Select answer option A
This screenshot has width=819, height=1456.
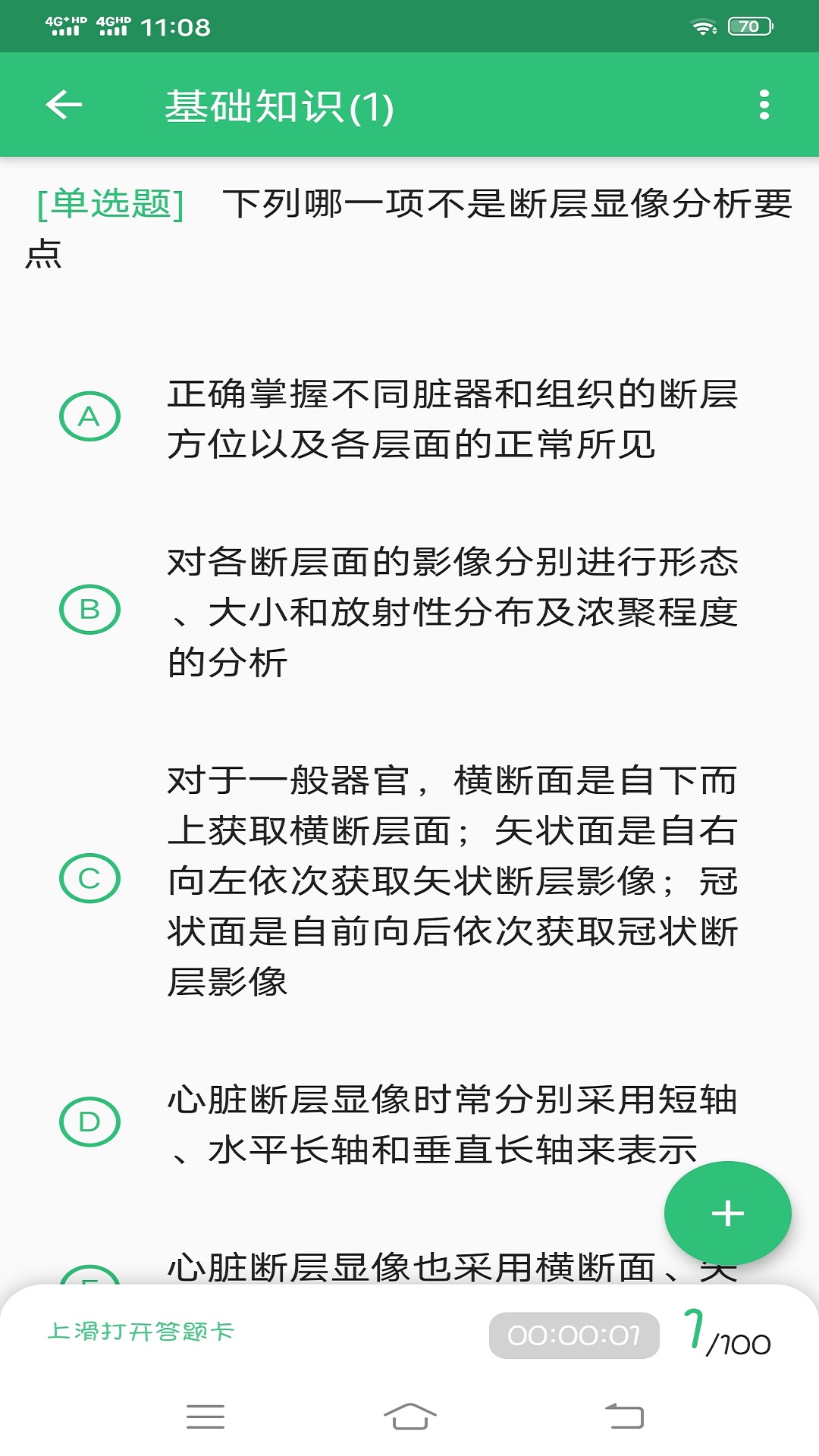point(89,416)
